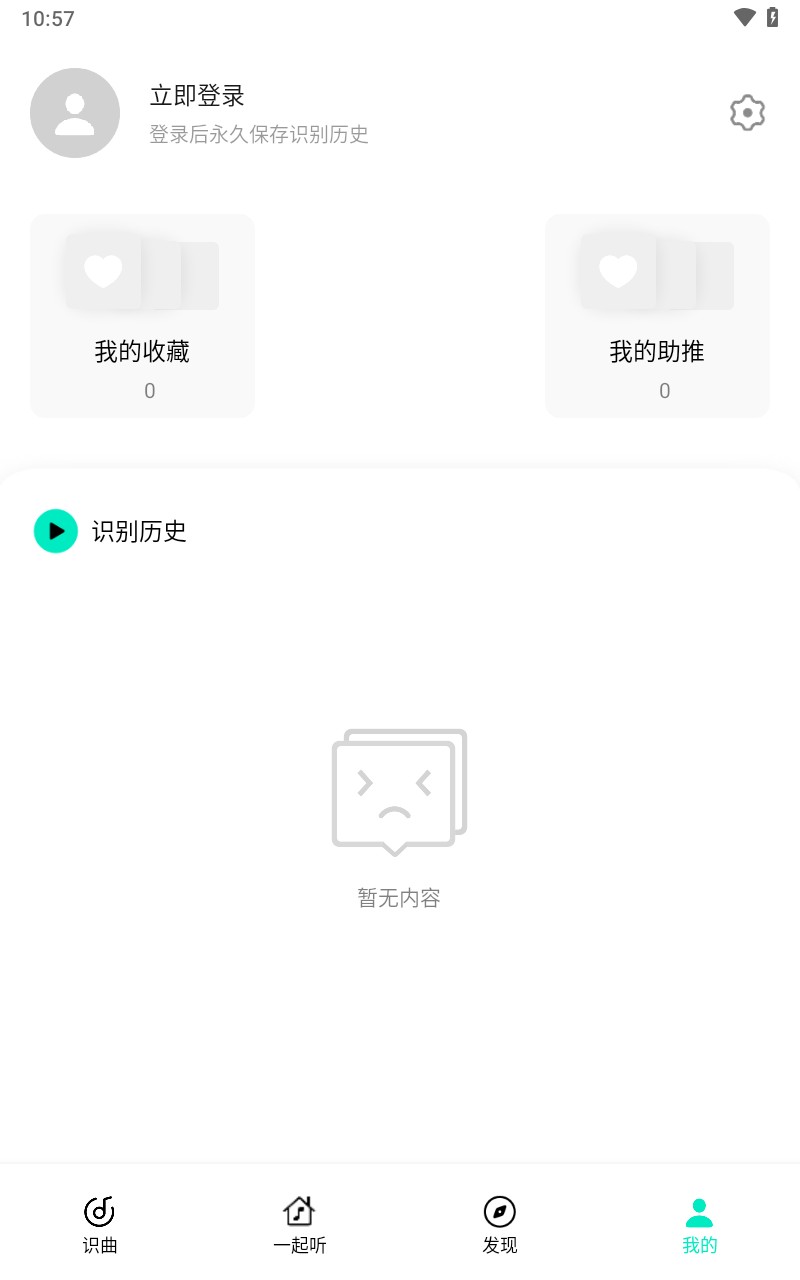
Task: Select the 识曲 music recognition icon
Action: point(99,1211)
